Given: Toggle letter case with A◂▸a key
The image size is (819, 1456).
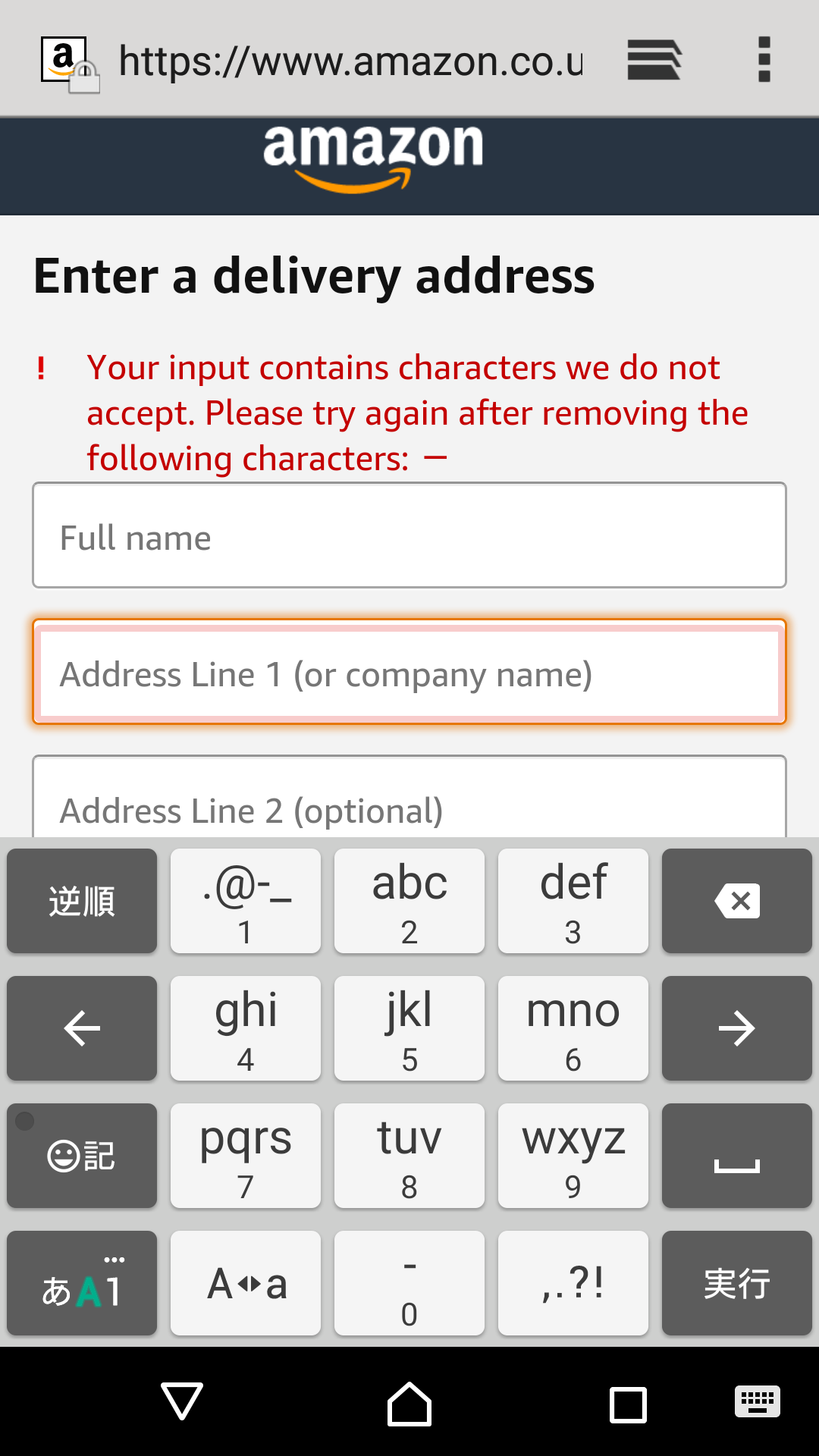Looking at the screenshot, I should coord(246,1283).
